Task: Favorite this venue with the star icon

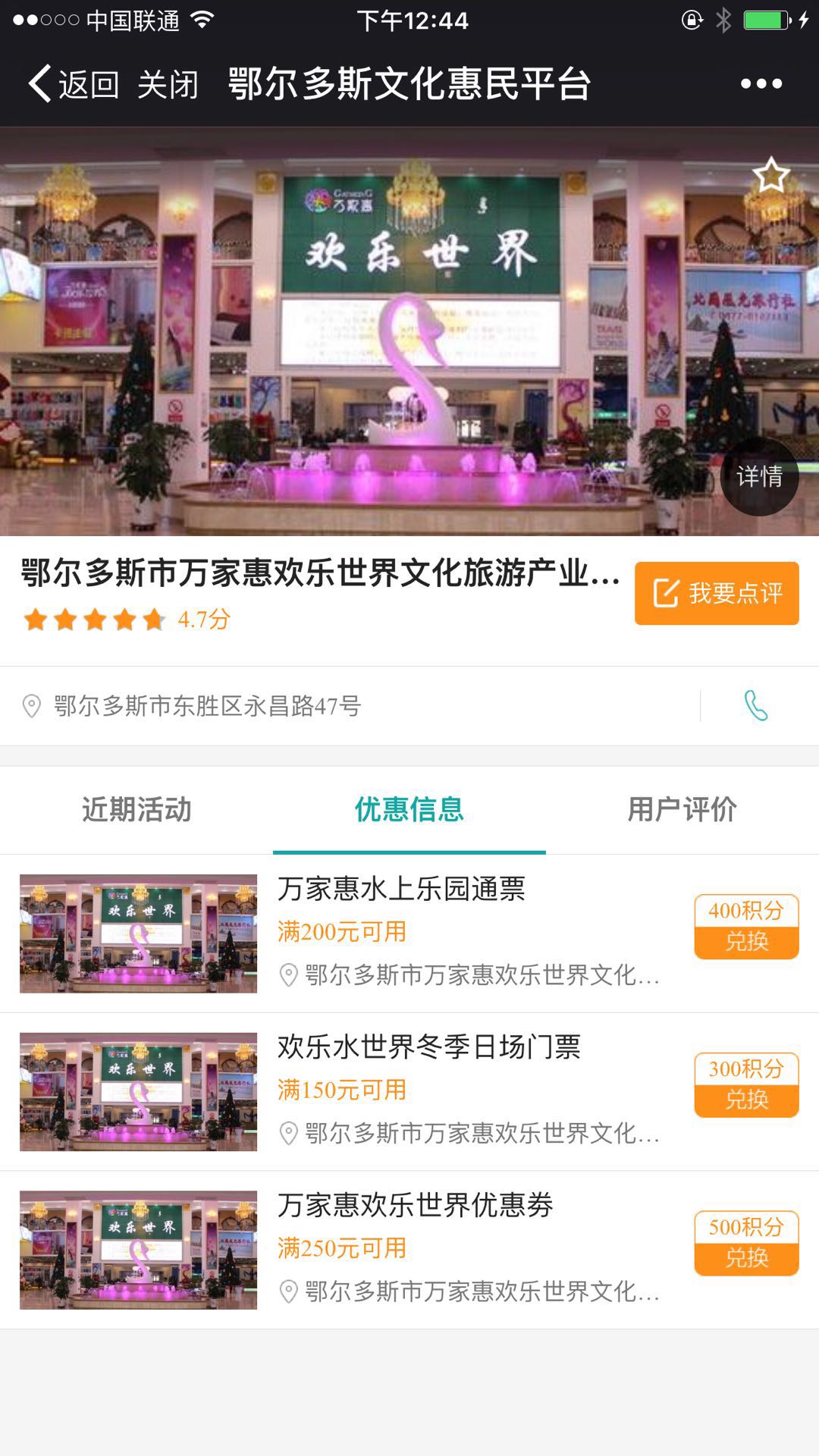Action: tap(770, 176)
